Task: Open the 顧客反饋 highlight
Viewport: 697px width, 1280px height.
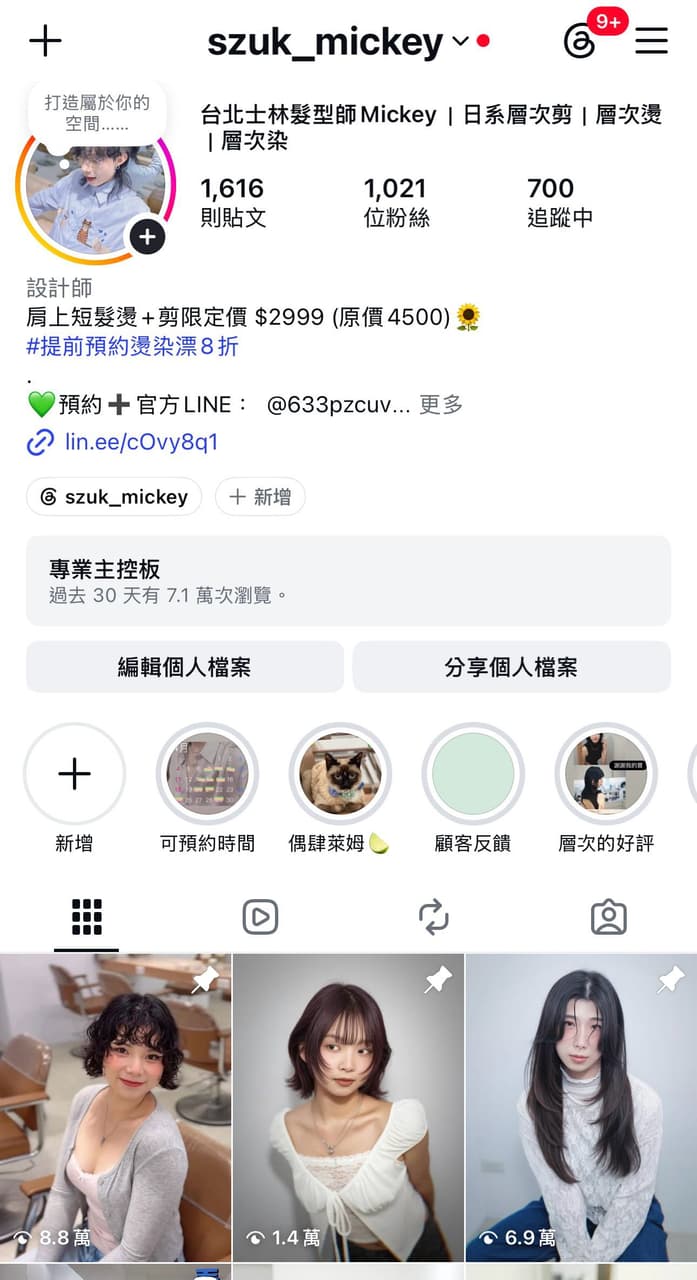Action: (x=473, y=774)
